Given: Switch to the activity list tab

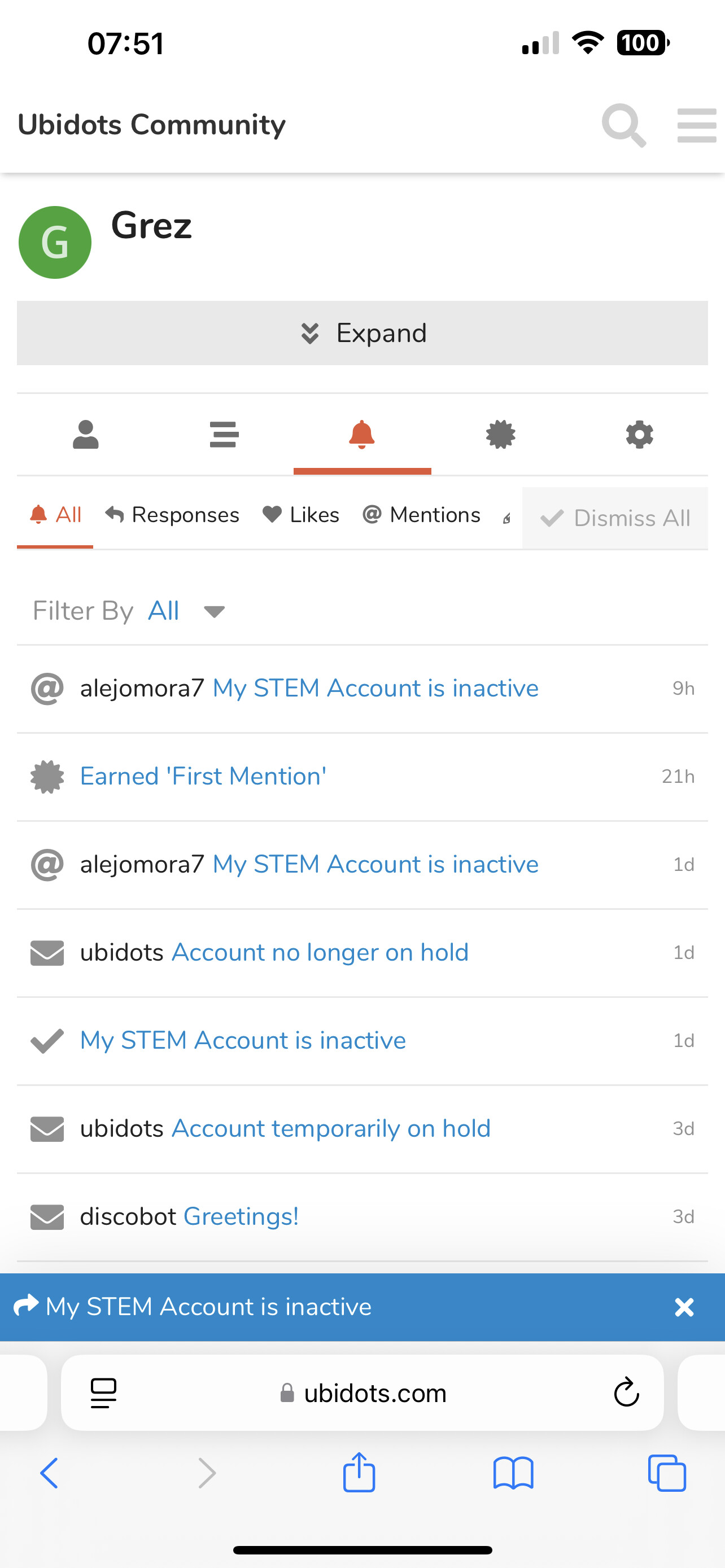Looking at the screenshot, I should (x=224, y=435).
